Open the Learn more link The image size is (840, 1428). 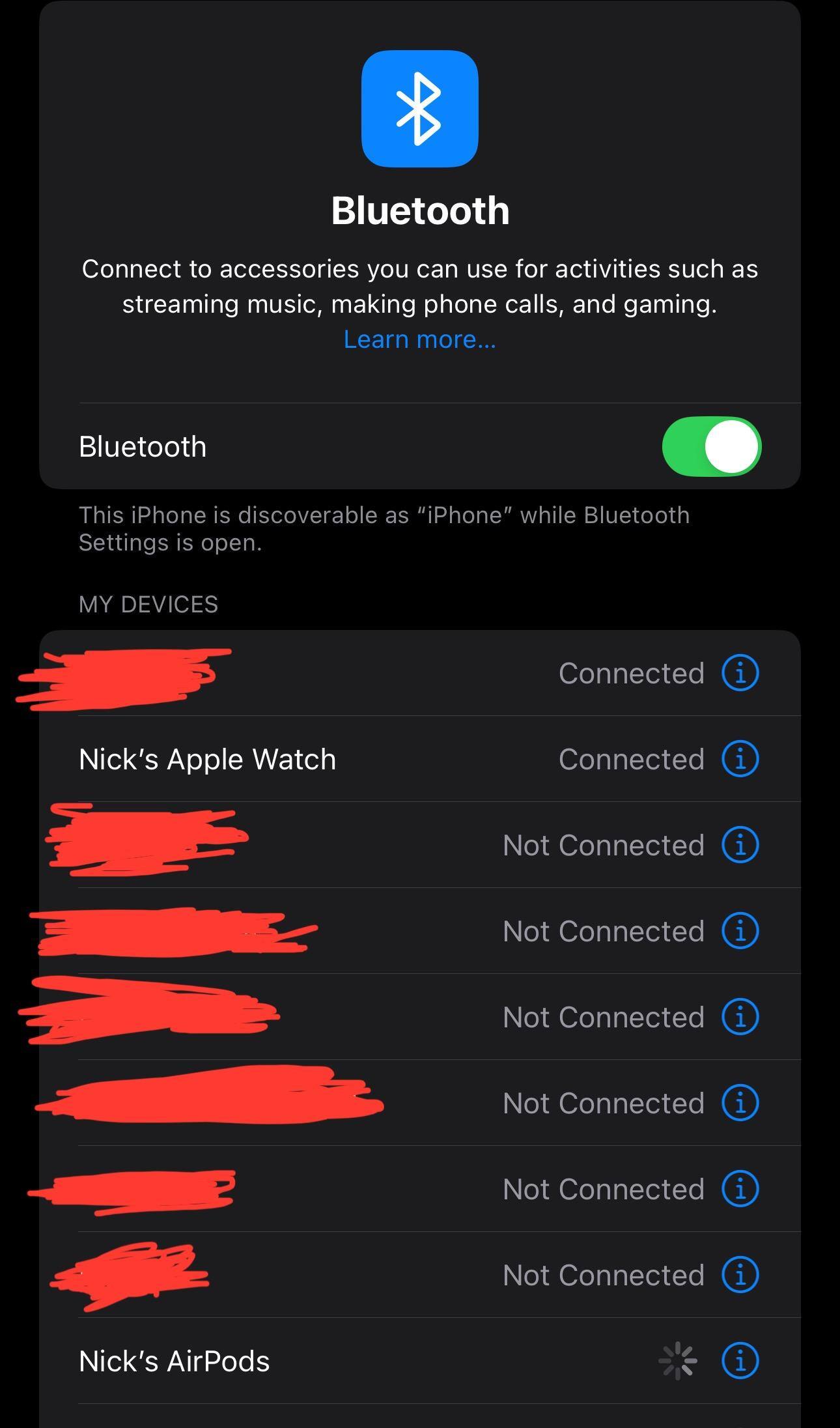coord(420,339)
